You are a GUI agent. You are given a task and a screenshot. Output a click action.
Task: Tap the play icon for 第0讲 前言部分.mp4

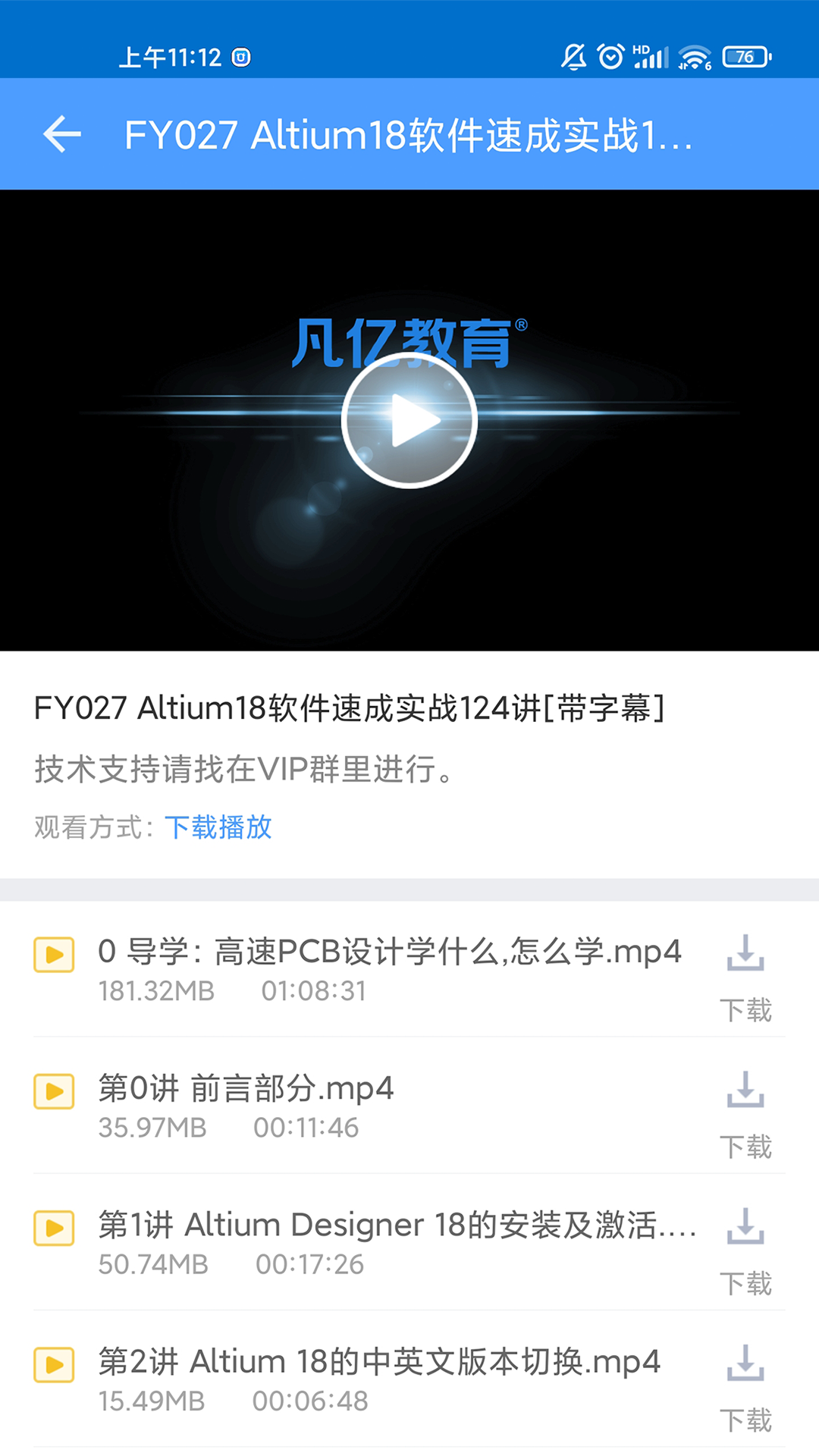point(54,1092)
